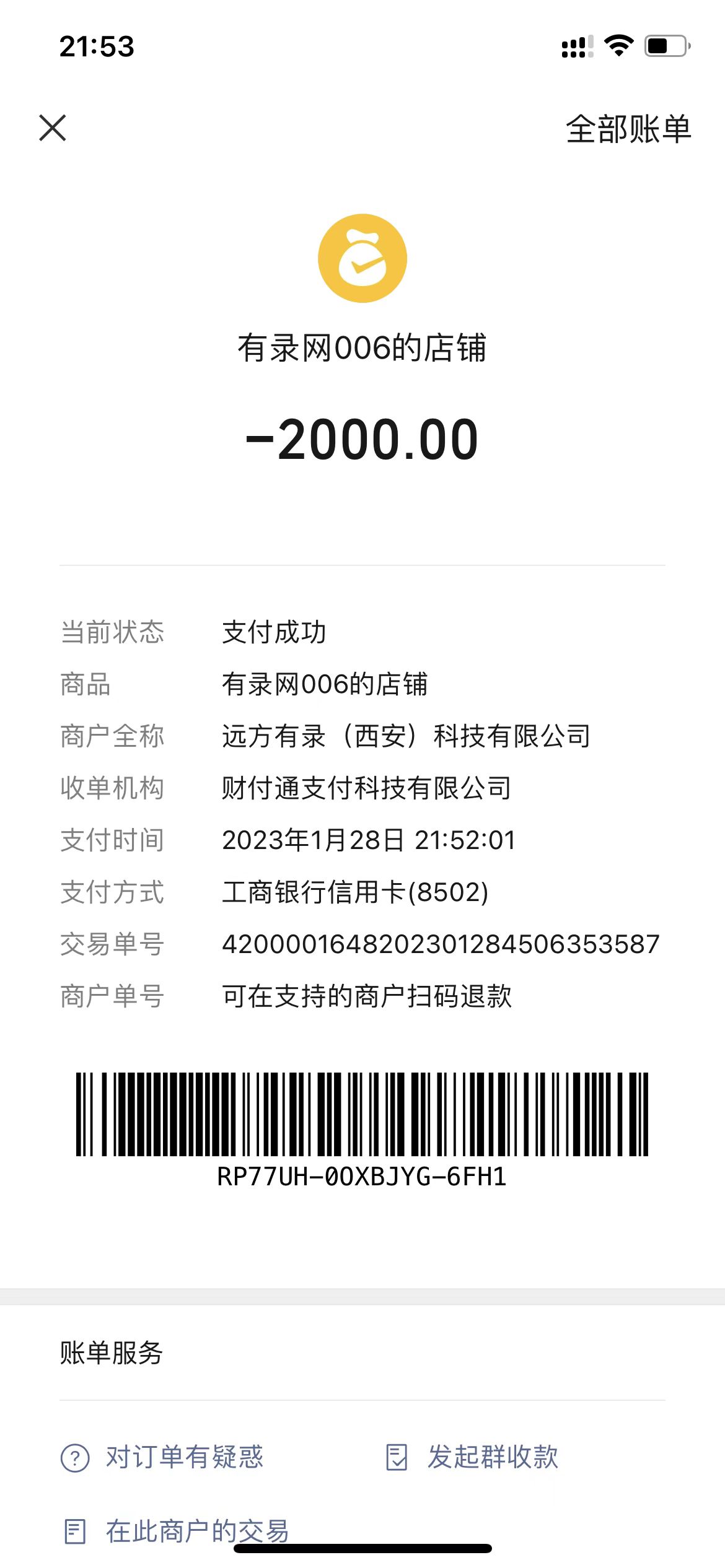The image size is (725, 1568).
Task: Open the merchant avatar for 有录网006的店铺
Action: tap(362, 258)
